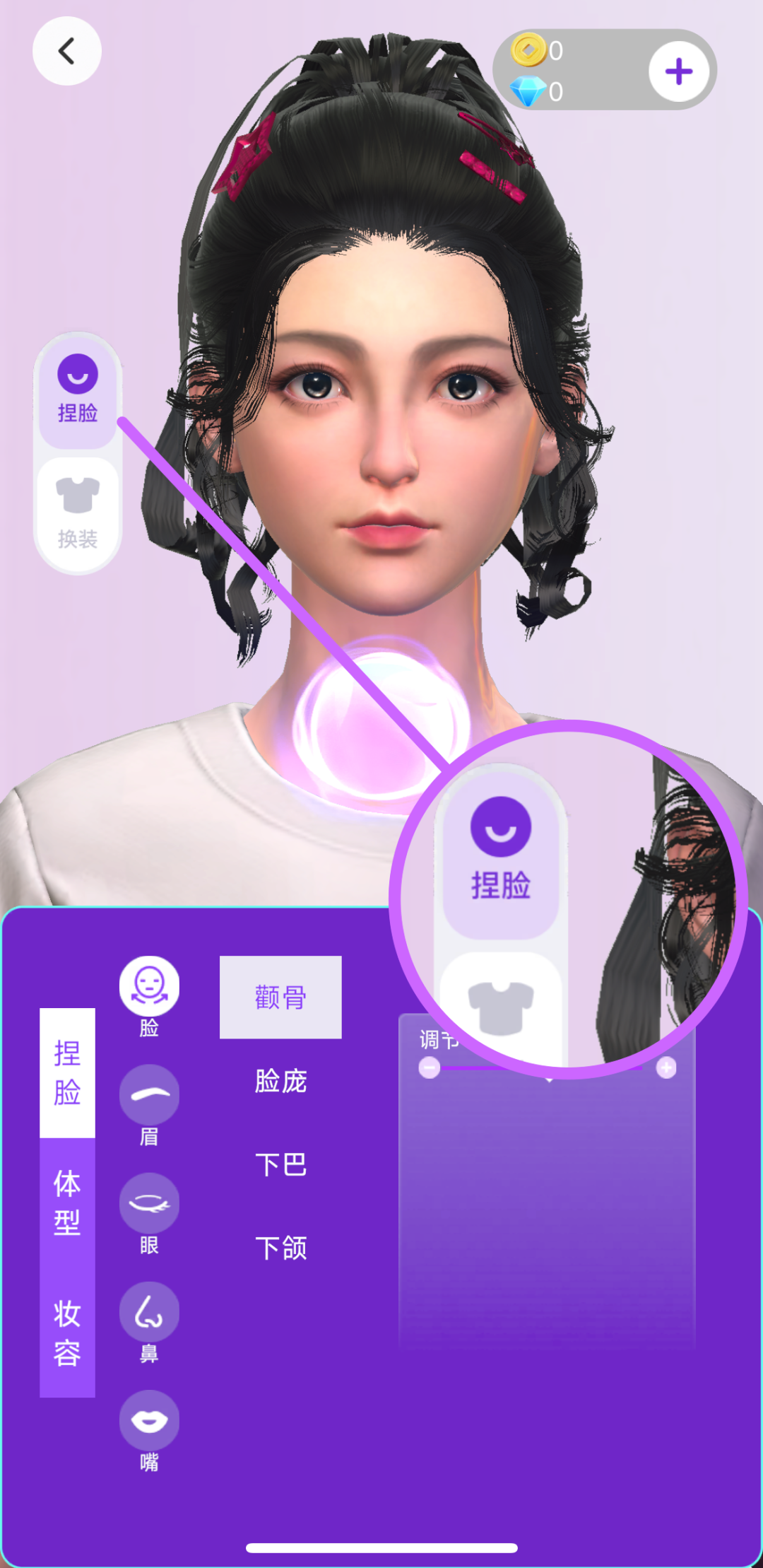Open the 妆容 makeup tab

pos(67,1333)
